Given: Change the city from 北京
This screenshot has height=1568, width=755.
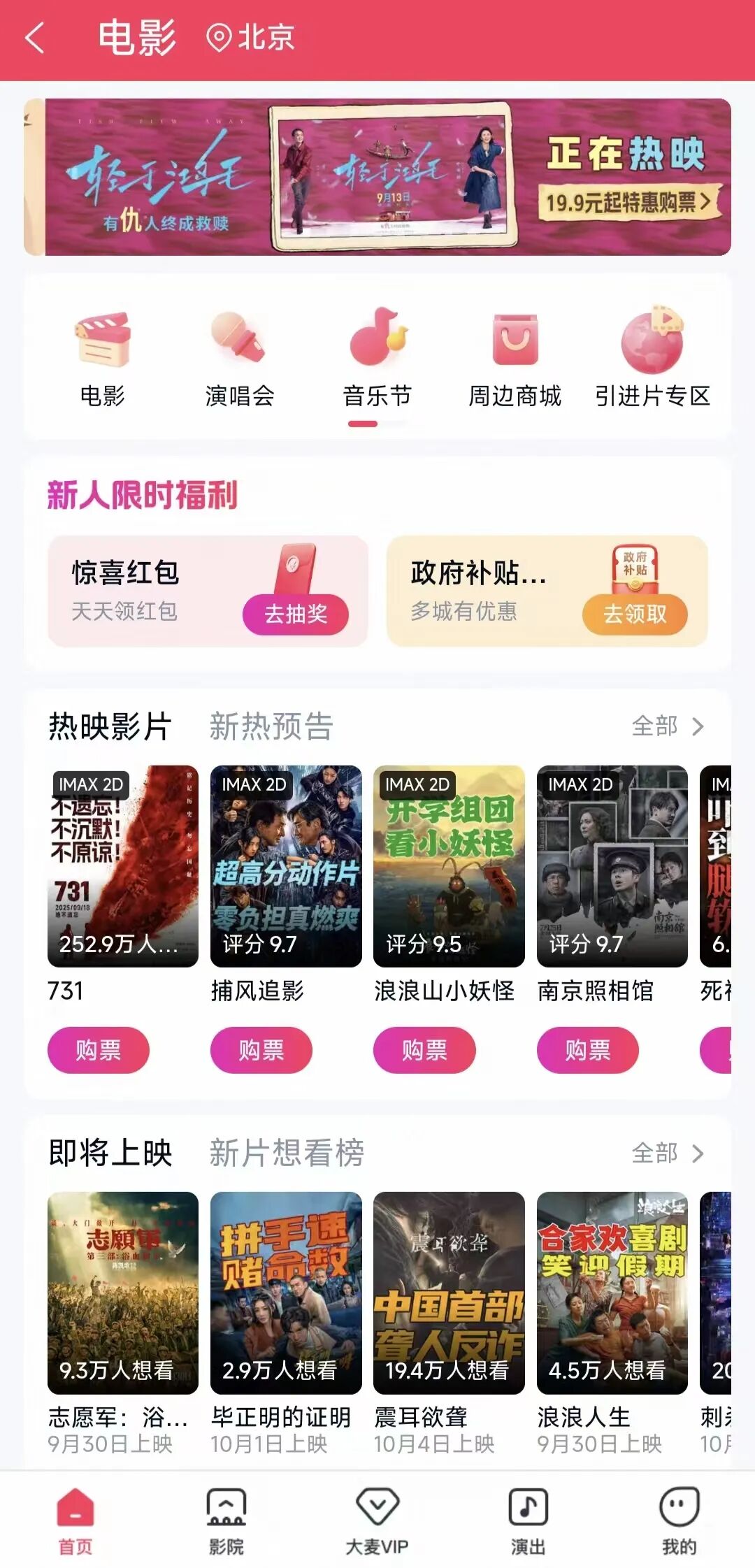Looking at the screenshot, I should (252, 38).
